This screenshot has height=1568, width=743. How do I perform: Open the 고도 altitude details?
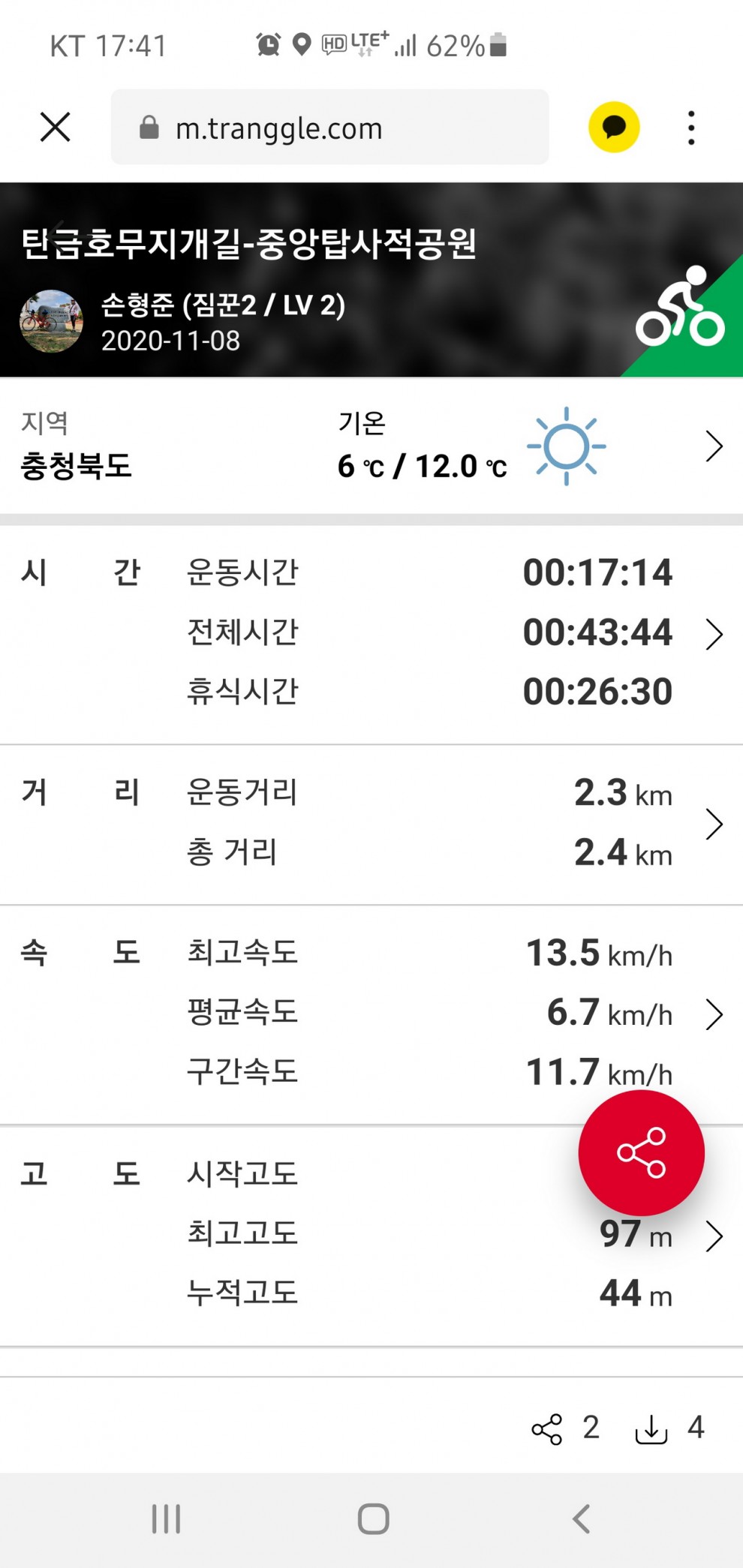(714, 1236)
